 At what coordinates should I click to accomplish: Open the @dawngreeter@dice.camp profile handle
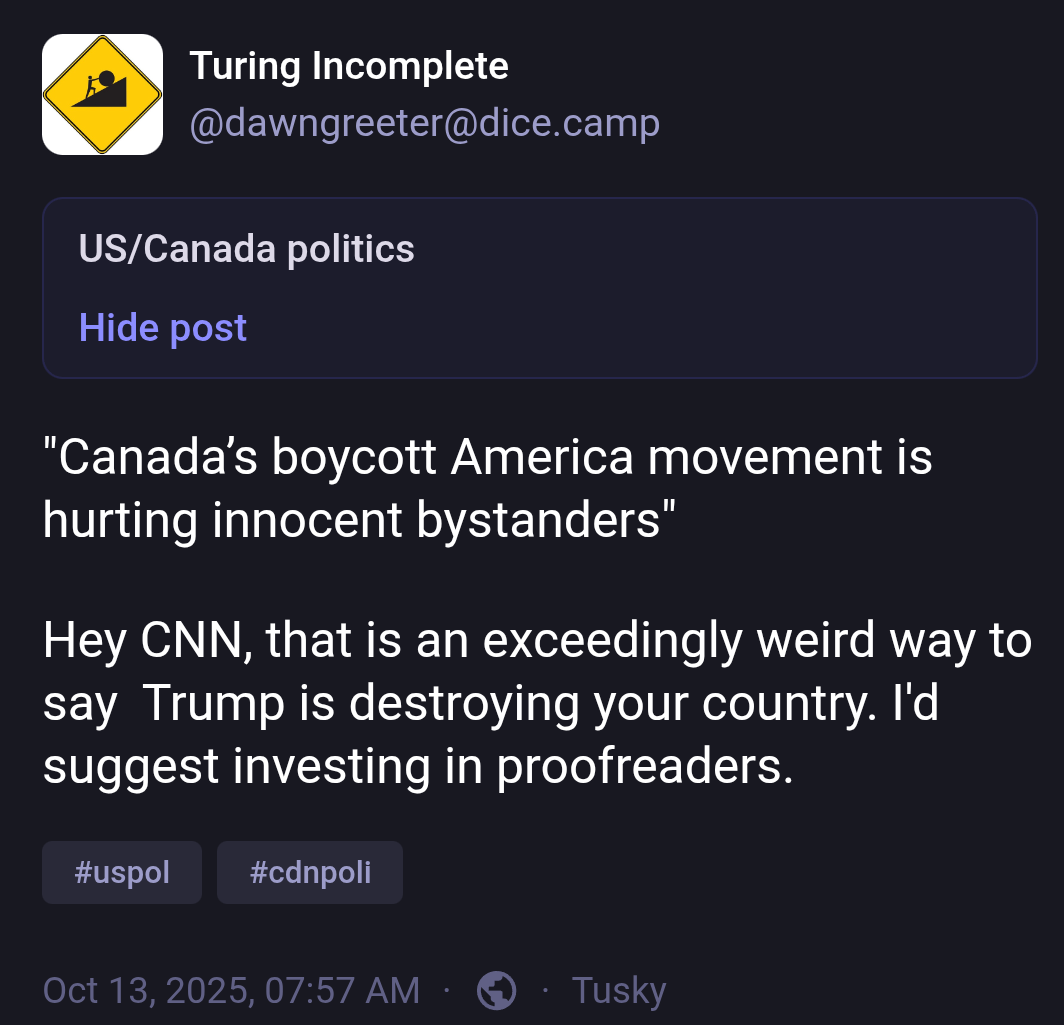tap(424, 124)
